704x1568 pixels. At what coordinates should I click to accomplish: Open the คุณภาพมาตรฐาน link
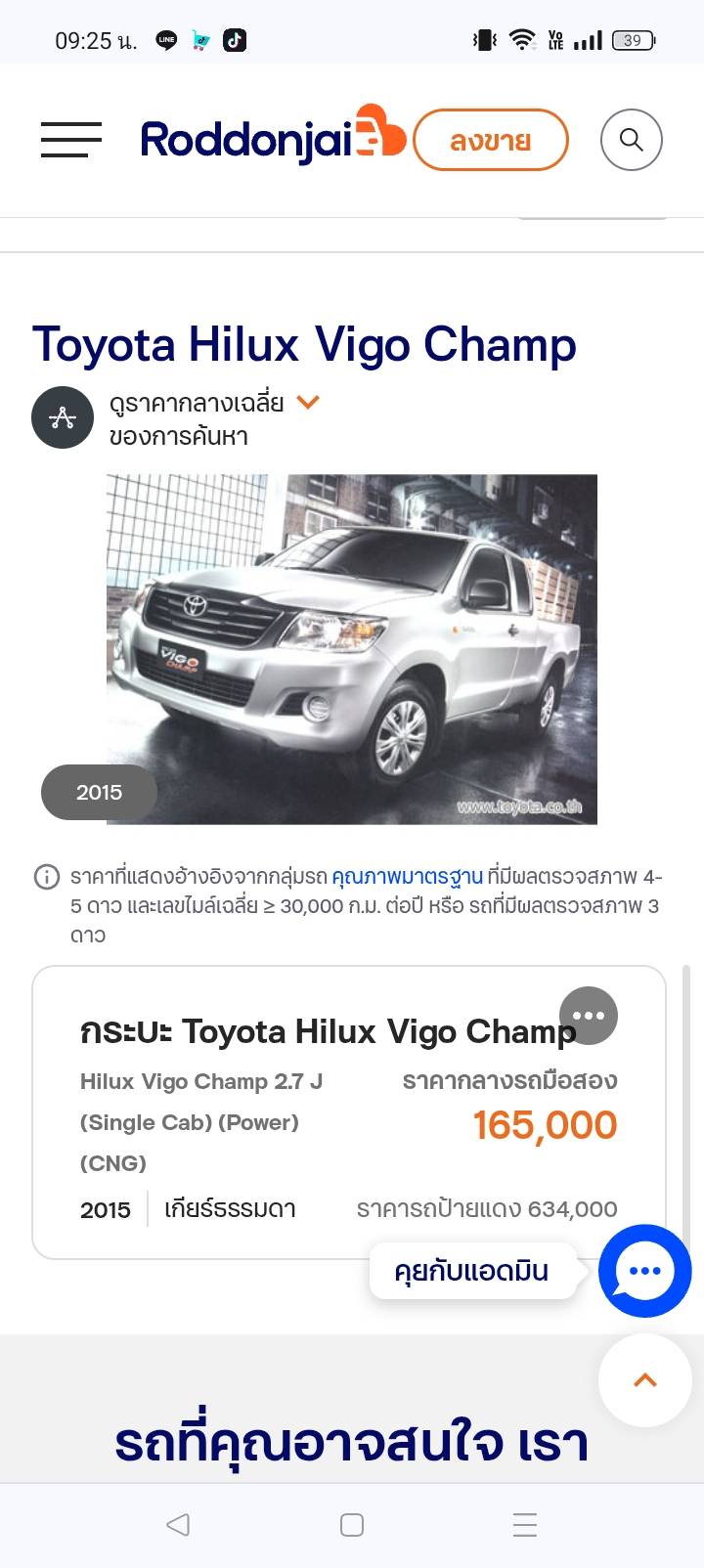coord(407,876)
